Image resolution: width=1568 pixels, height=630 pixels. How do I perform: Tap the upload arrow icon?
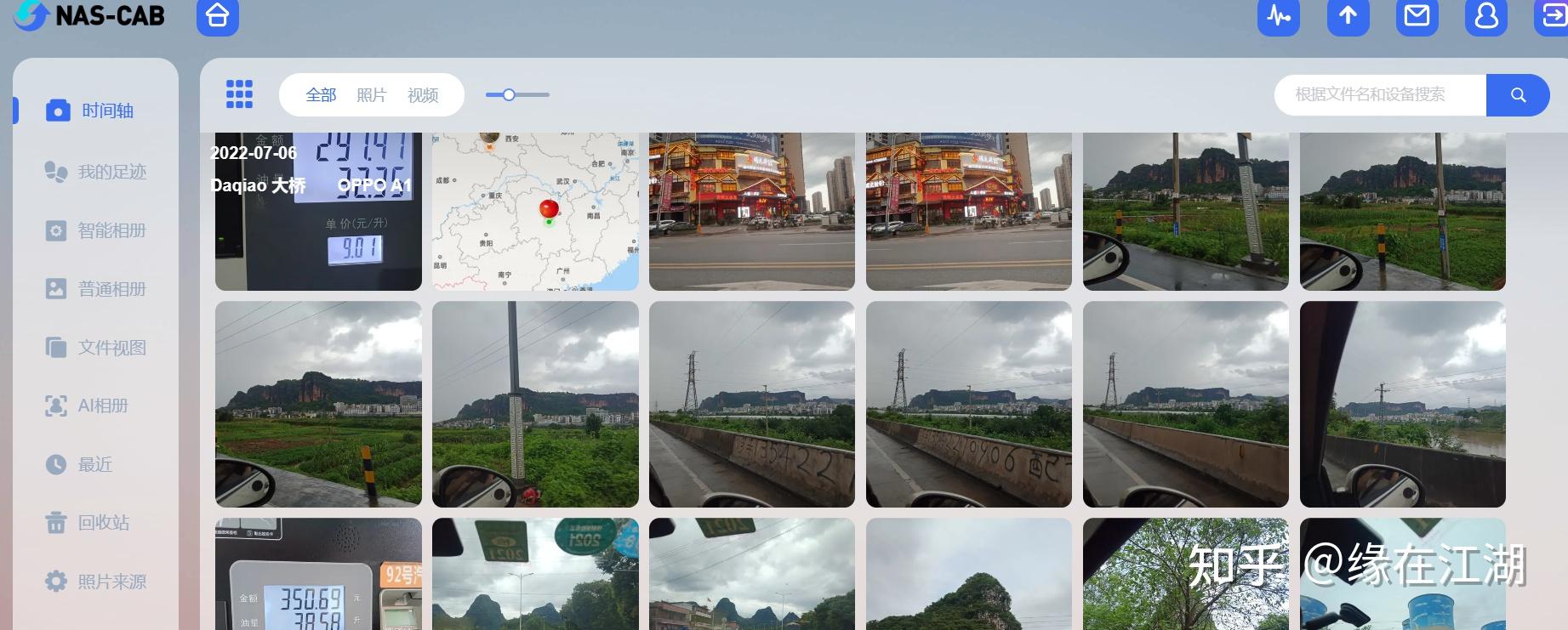[x=1348, y=16]
